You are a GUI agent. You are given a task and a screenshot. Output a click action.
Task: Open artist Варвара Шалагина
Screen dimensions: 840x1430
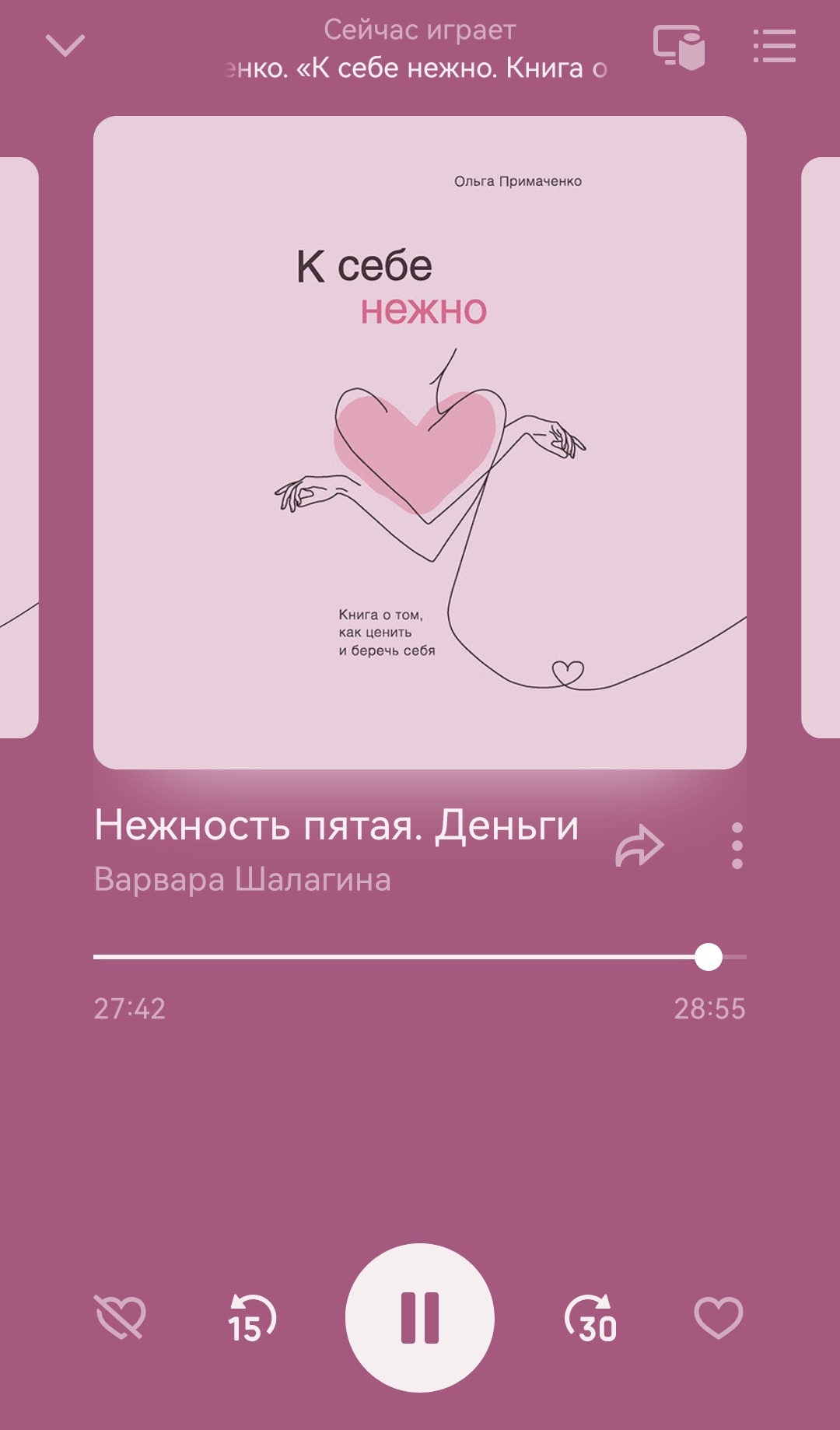242,879
